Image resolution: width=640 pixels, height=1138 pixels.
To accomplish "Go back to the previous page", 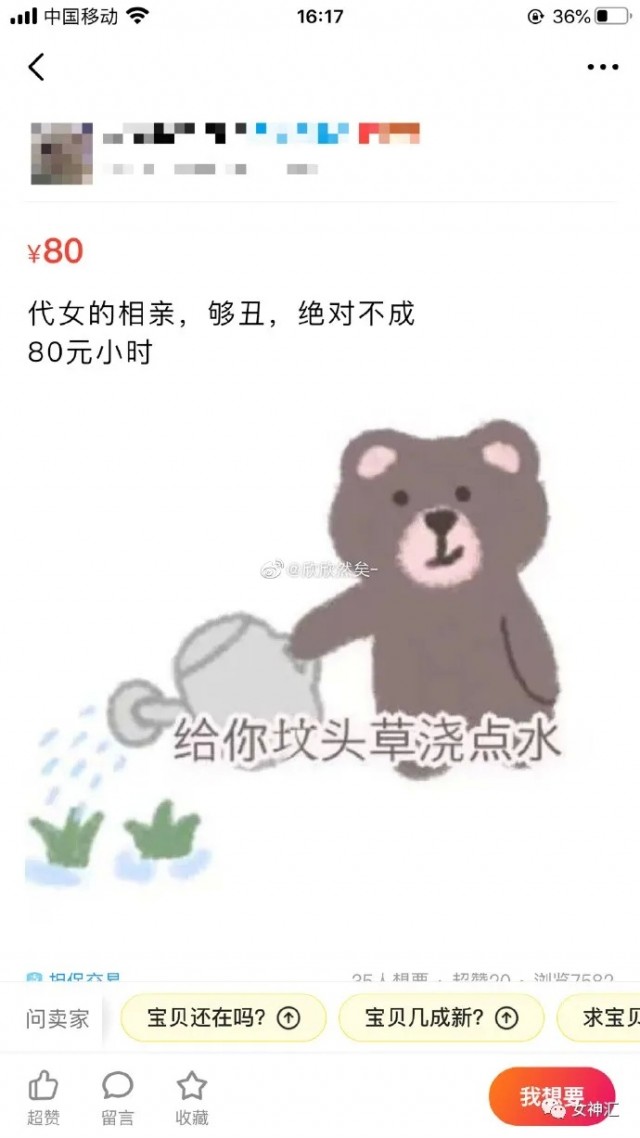I will 37,67.
